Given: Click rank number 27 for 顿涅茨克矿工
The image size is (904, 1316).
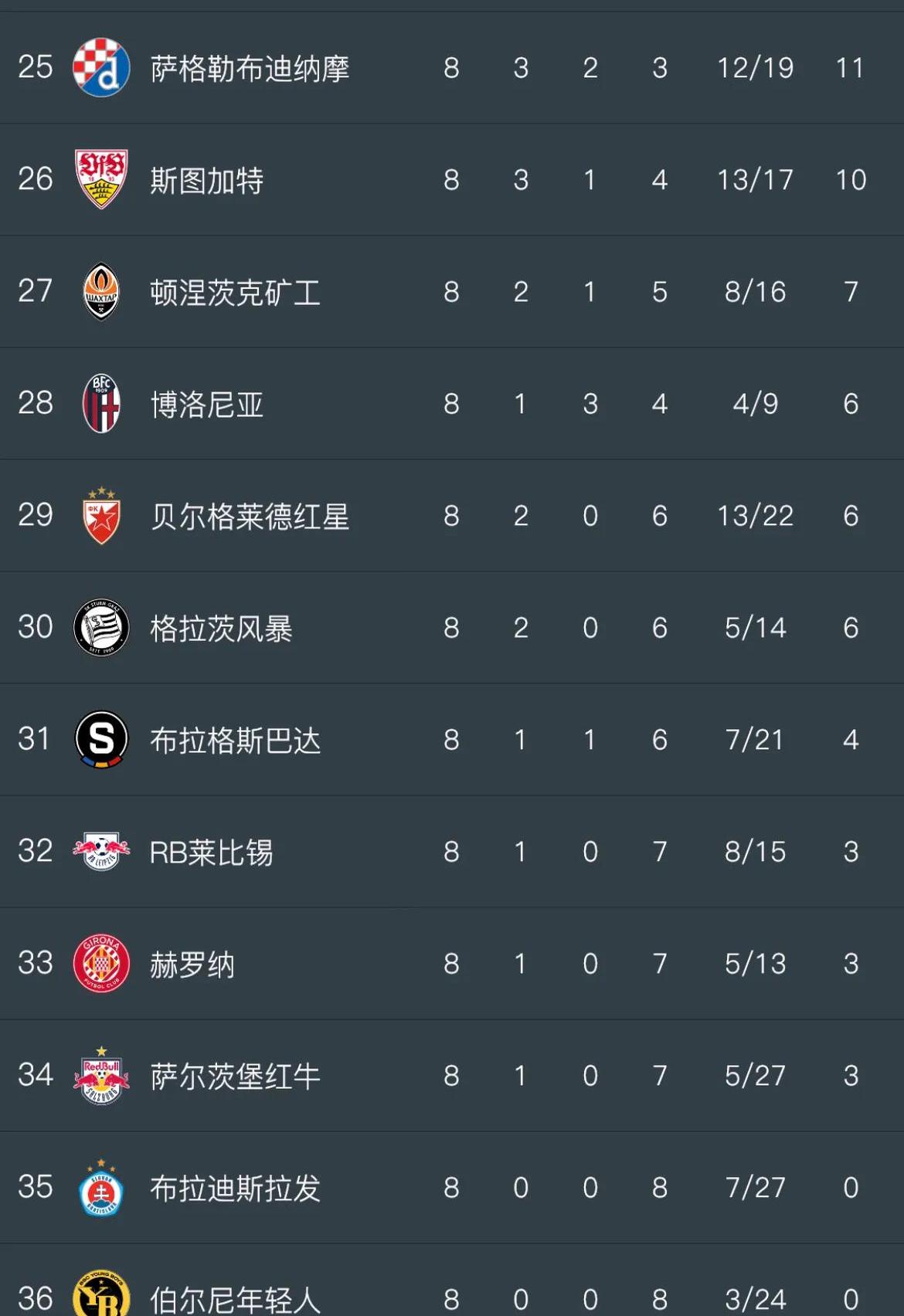Looking at the screenshot, I should 32,291.
